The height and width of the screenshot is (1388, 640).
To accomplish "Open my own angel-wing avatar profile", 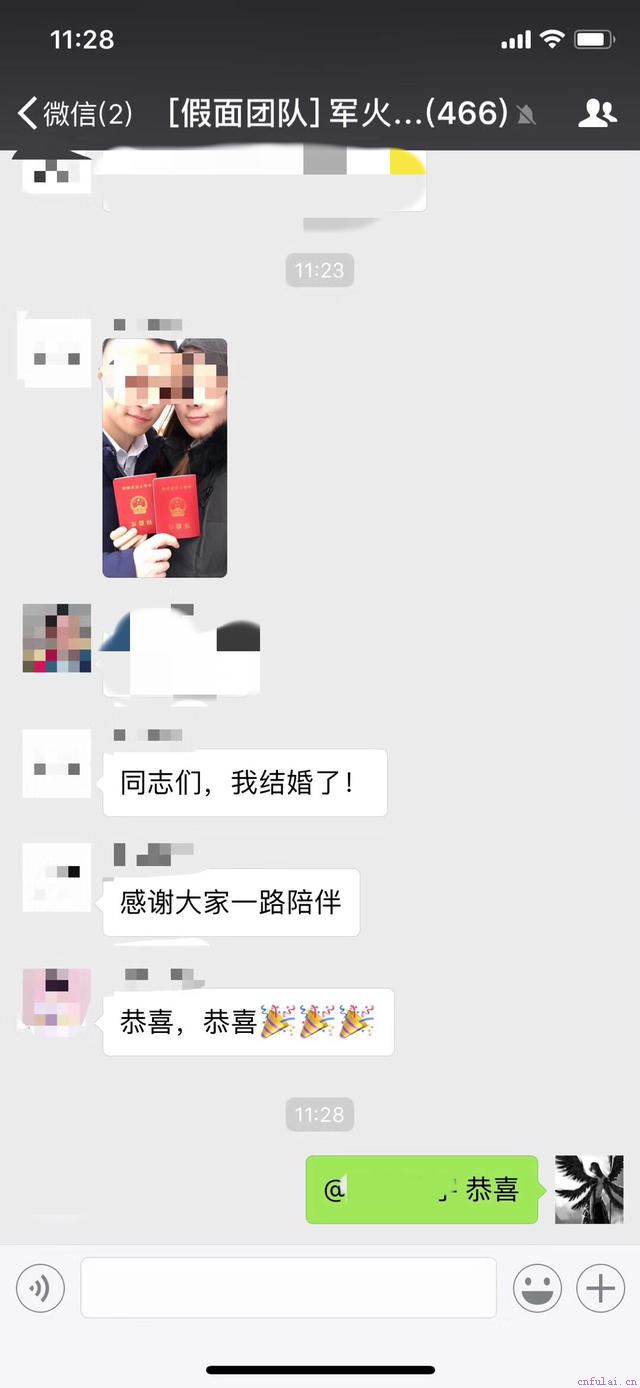I will pos(588,1189).
